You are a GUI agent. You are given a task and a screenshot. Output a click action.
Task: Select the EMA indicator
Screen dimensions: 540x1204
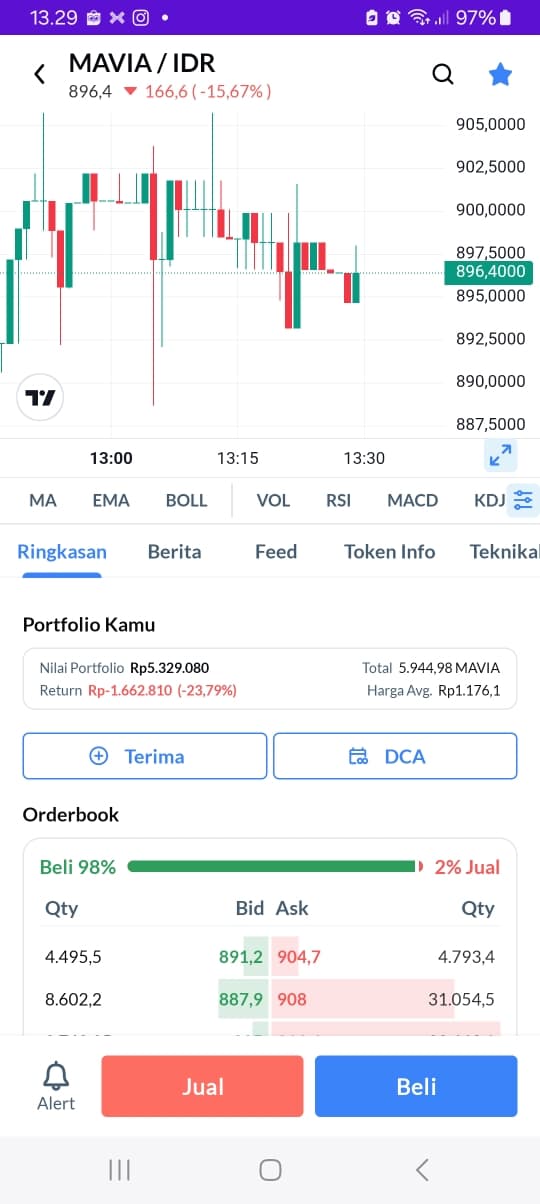111,500
